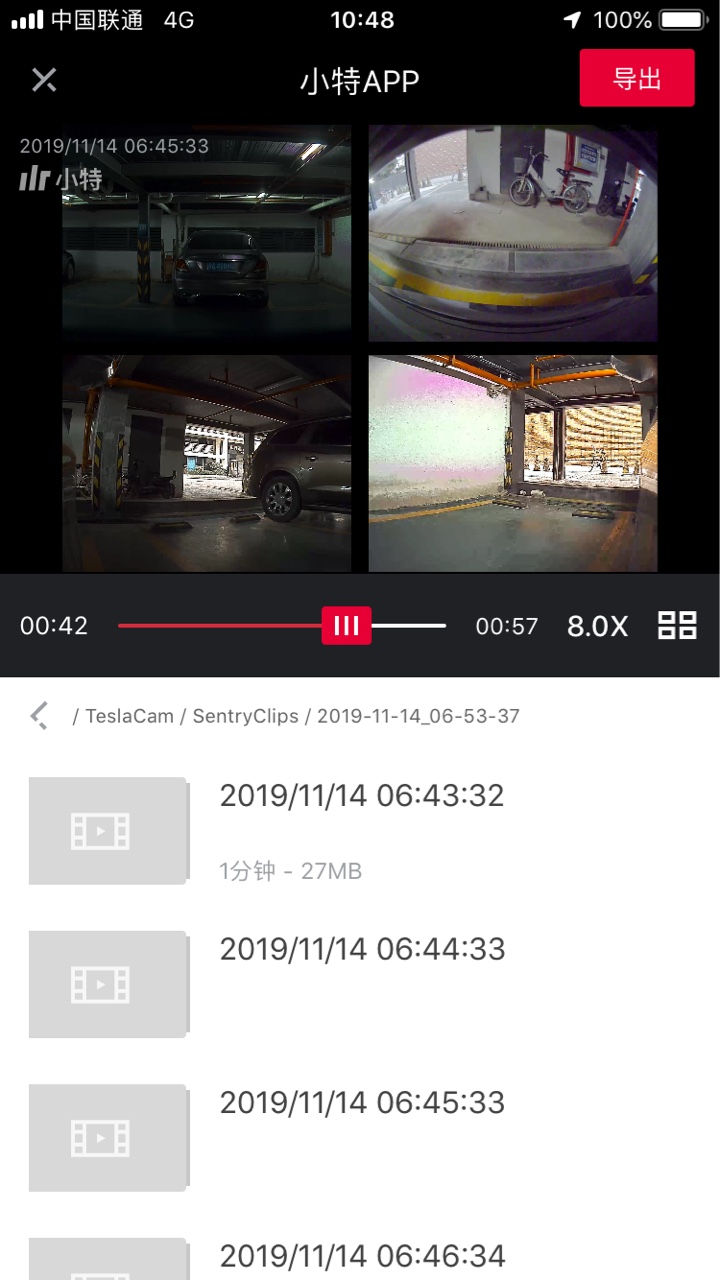Viewport: 720px width, 1280px height.
Task: Click the video thumbnail icon next to 06:45:33
Action: point(108,1137)
